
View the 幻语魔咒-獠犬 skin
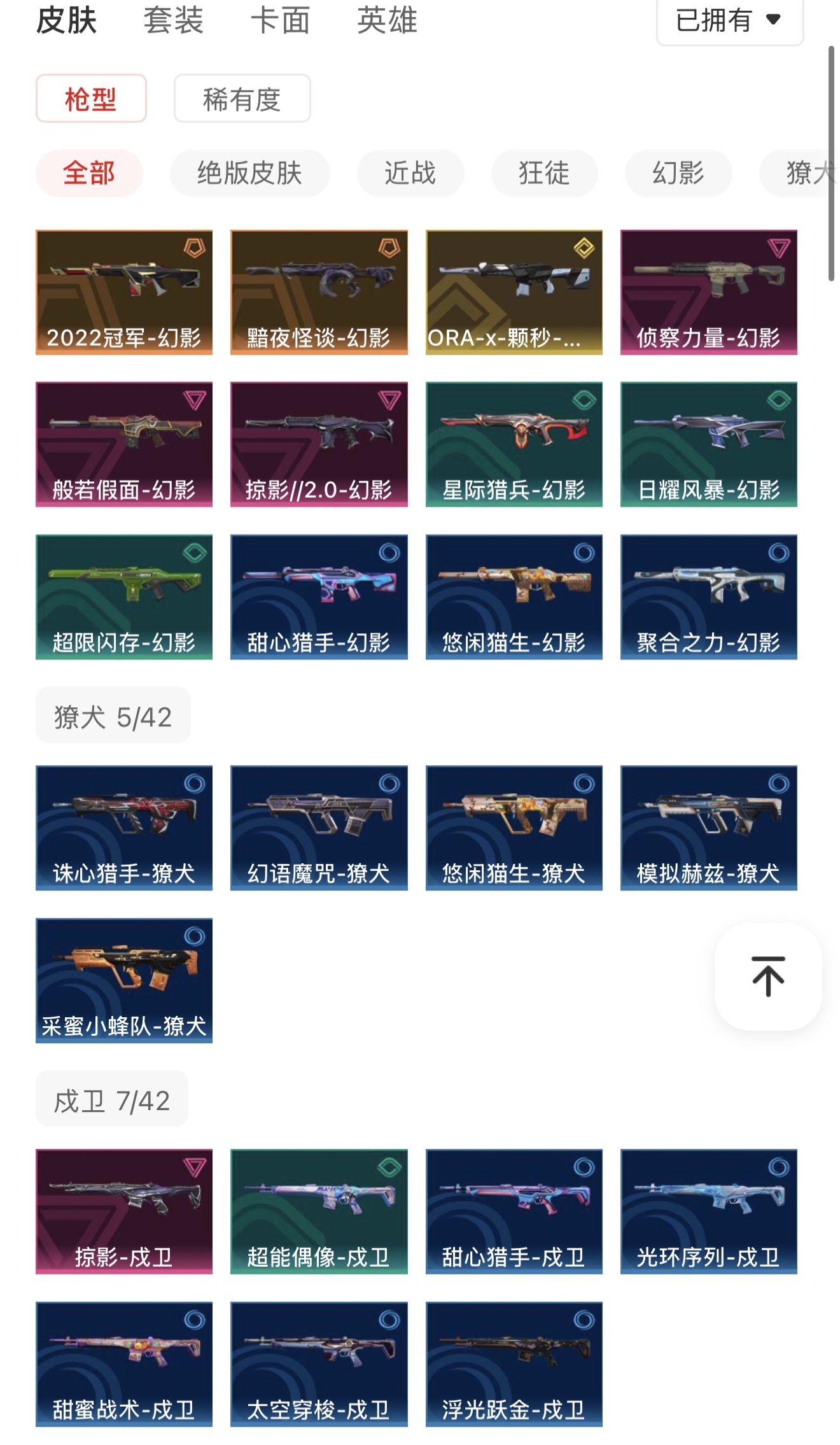click(319, 828)
